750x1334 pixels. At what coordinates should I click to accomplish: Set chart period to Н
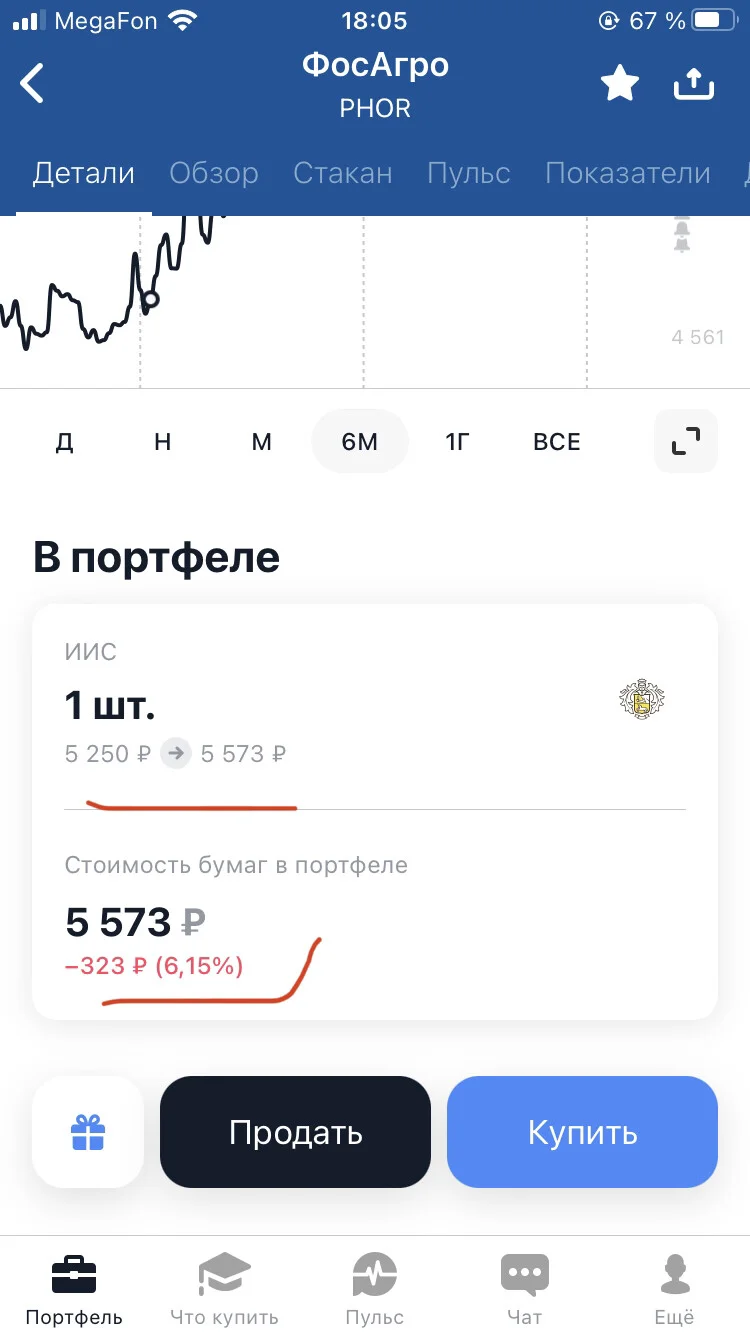pyautogui.click(x=163, y=441)
